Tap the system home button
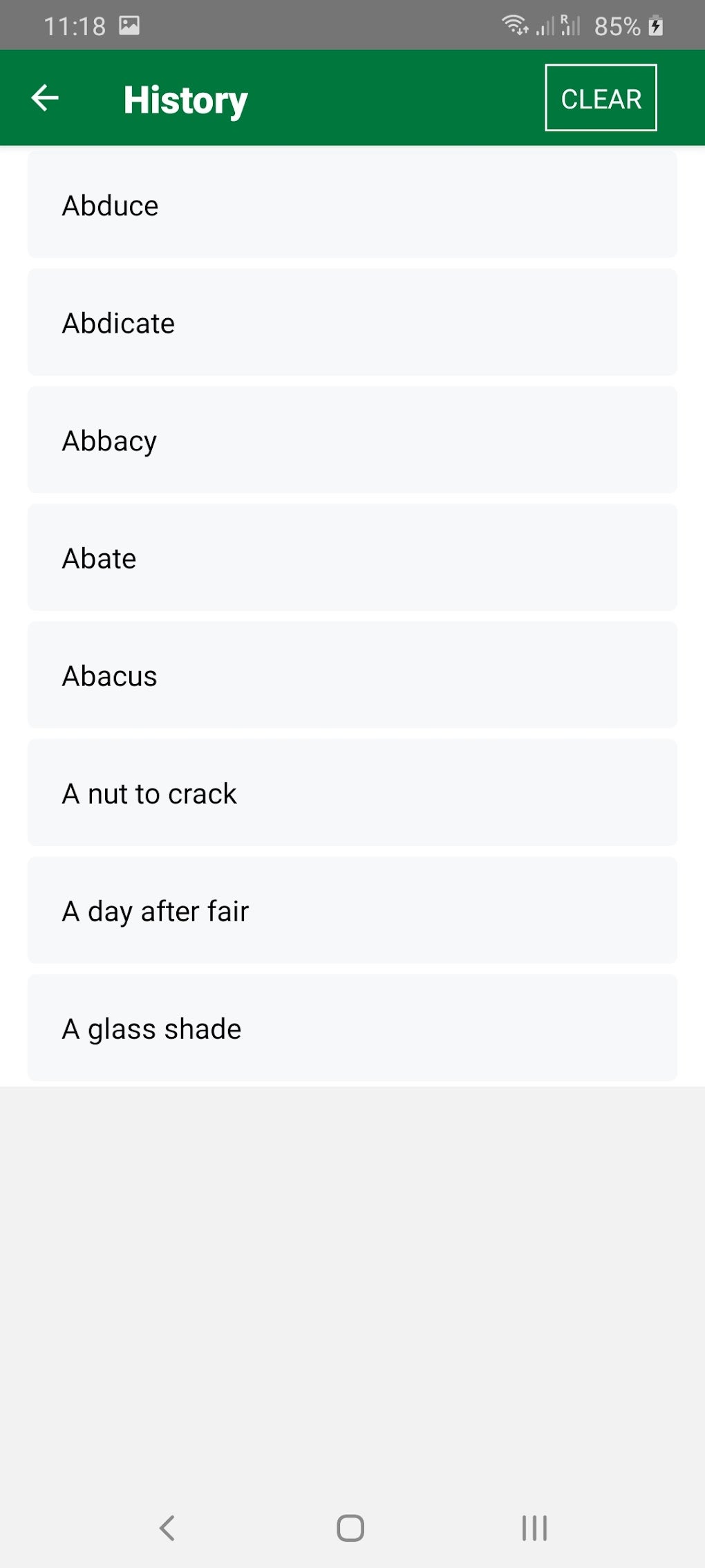The image size is (705, 1568). [x=350, y=1528]
